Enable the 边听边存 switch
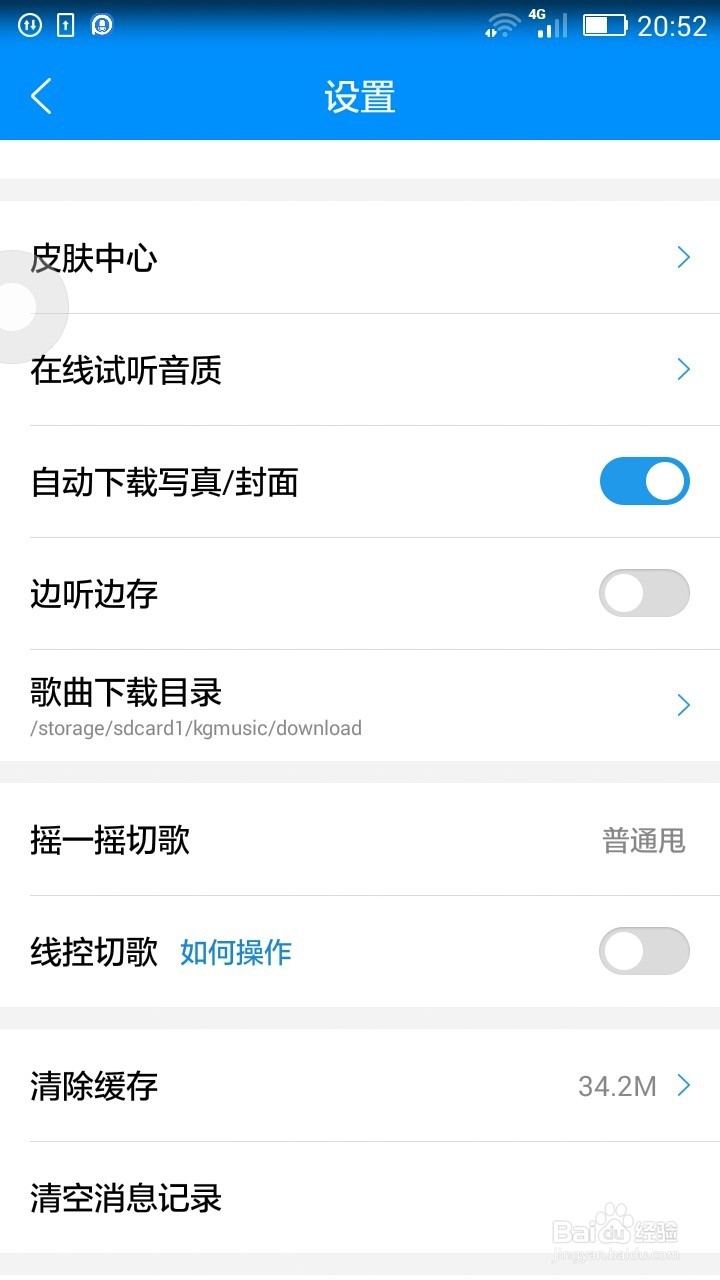The image size is (720, 1280). coord(644,593)
